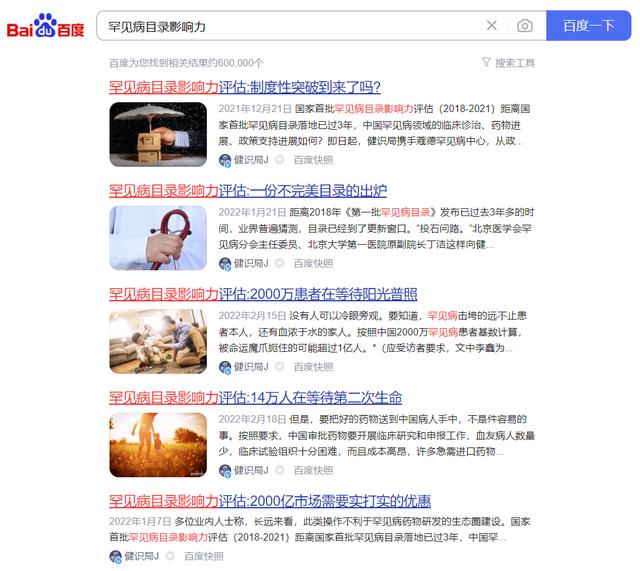The width and height of the screenshot is (640, 571).
Task: Open camera image search
Action: (x=525, y=26)
